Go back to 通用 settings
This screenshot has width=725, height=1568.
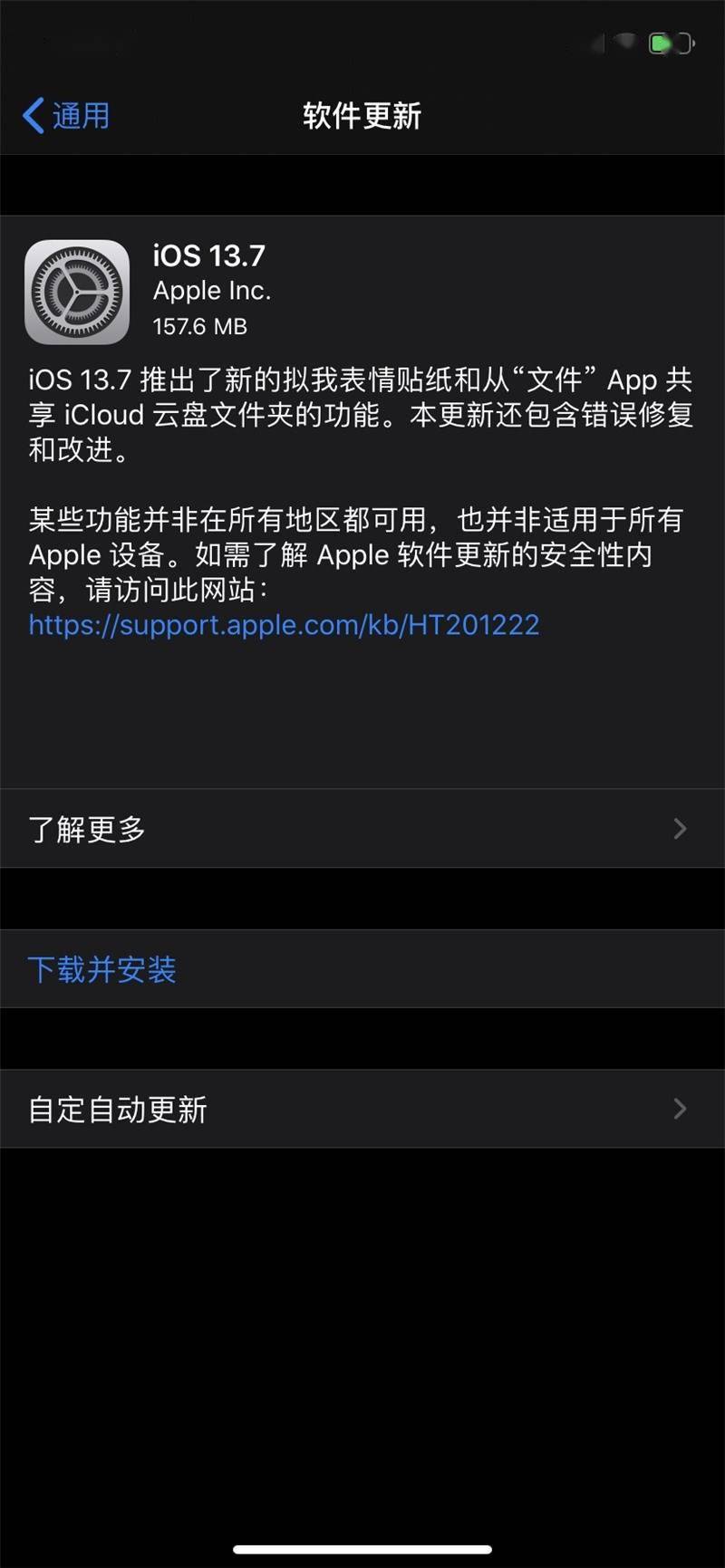point(65,116)
